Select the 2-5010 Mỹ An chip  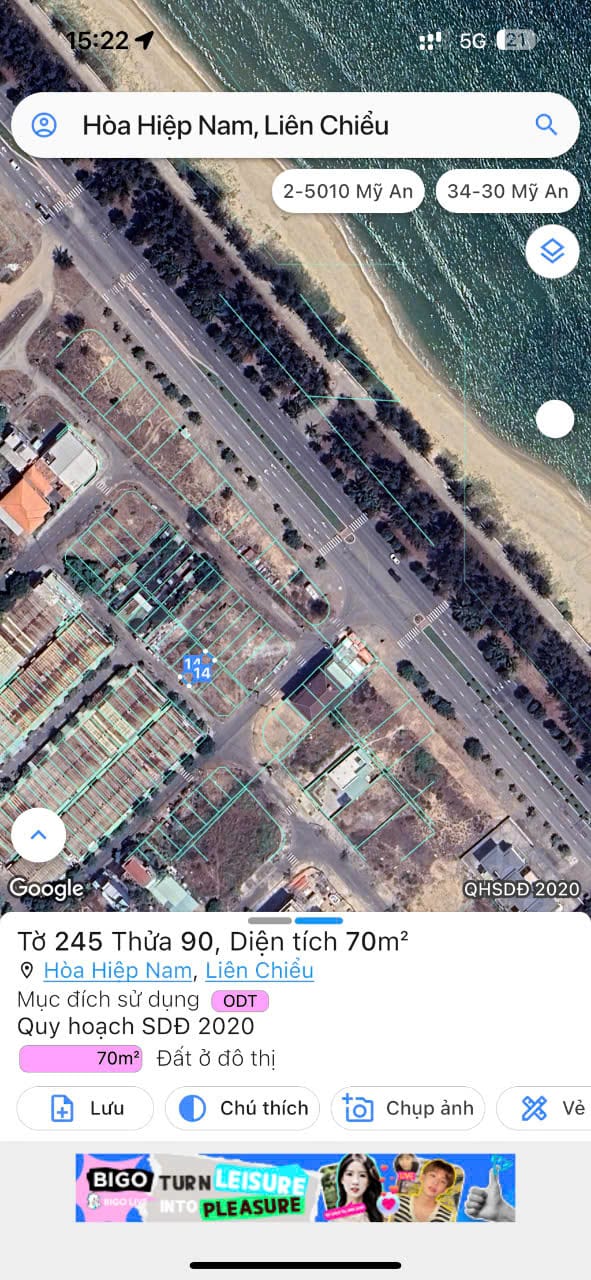pos(348,192)
